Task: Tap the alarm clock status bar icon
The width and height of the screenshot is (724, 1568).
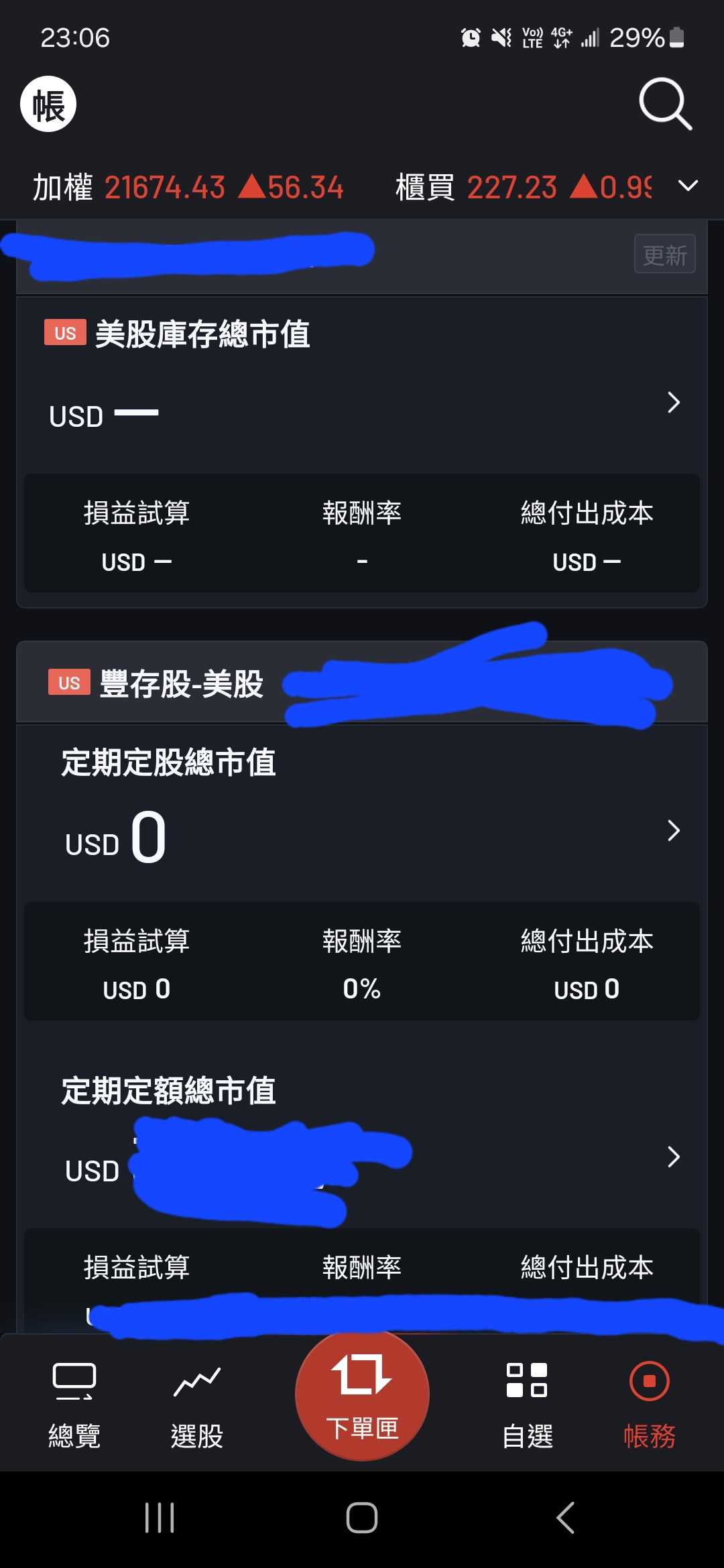Action: 471,38
